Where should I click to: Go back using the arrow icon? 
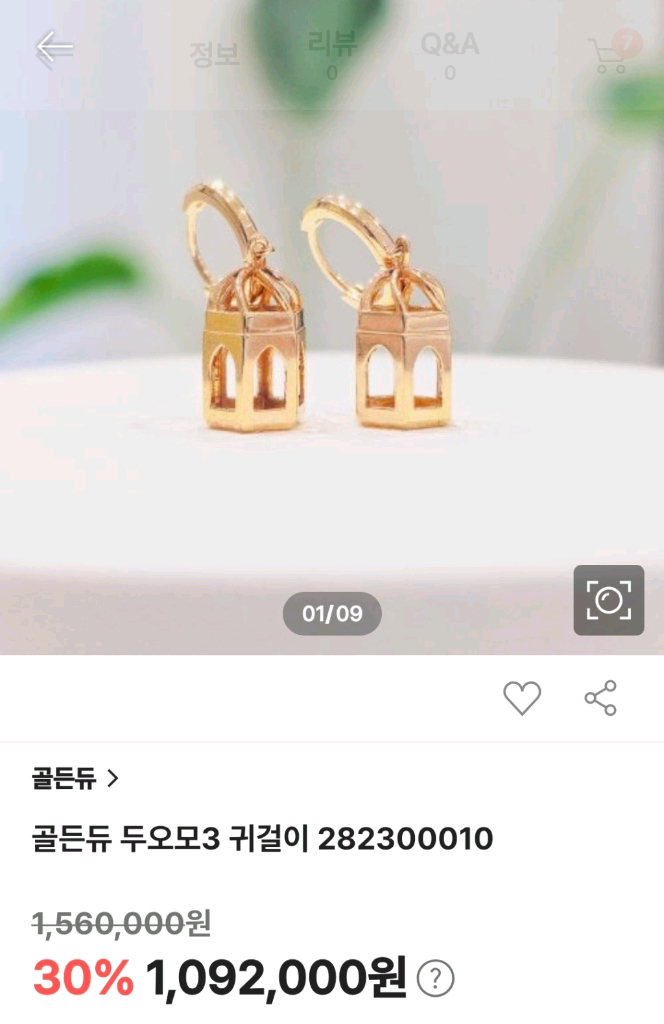(54, 48)
